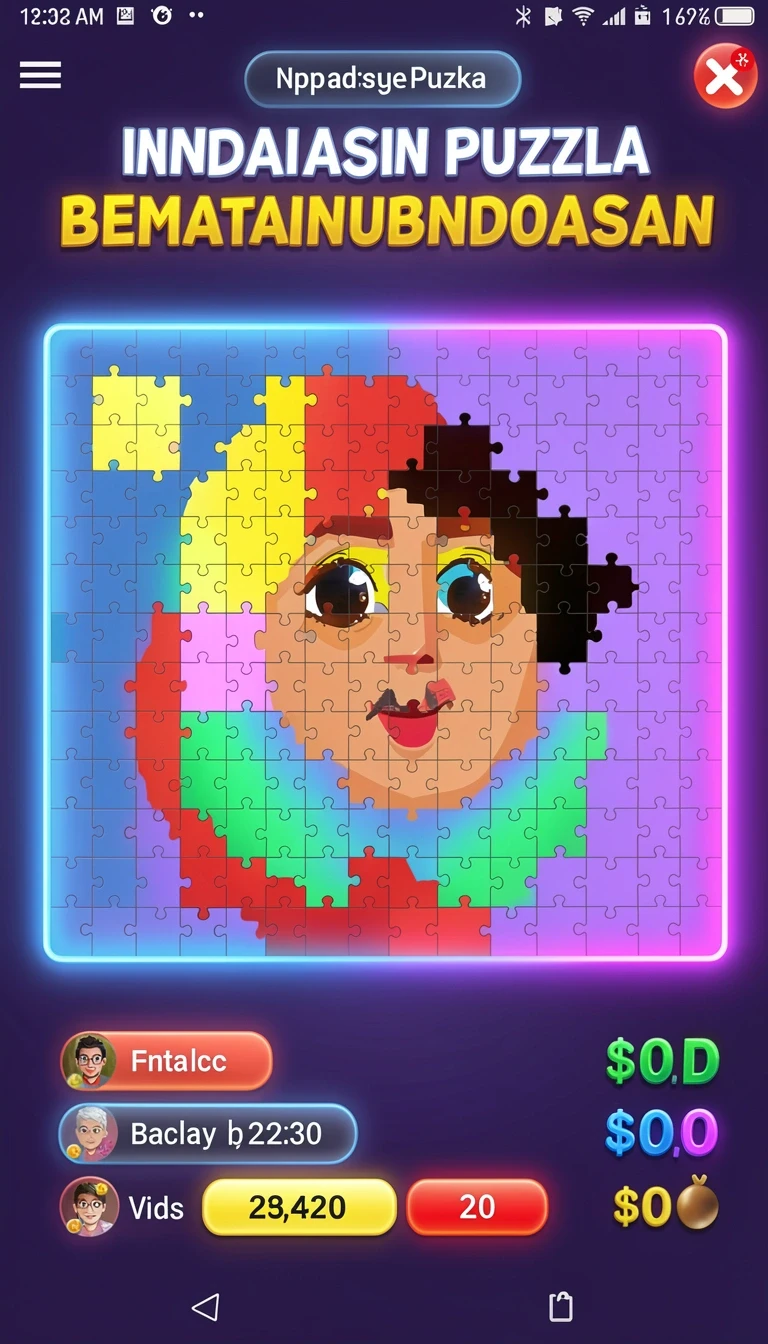This screenshot has width=768, height=1344.
Task: Open the Vids avatar profile
Action: (88, 1207)
